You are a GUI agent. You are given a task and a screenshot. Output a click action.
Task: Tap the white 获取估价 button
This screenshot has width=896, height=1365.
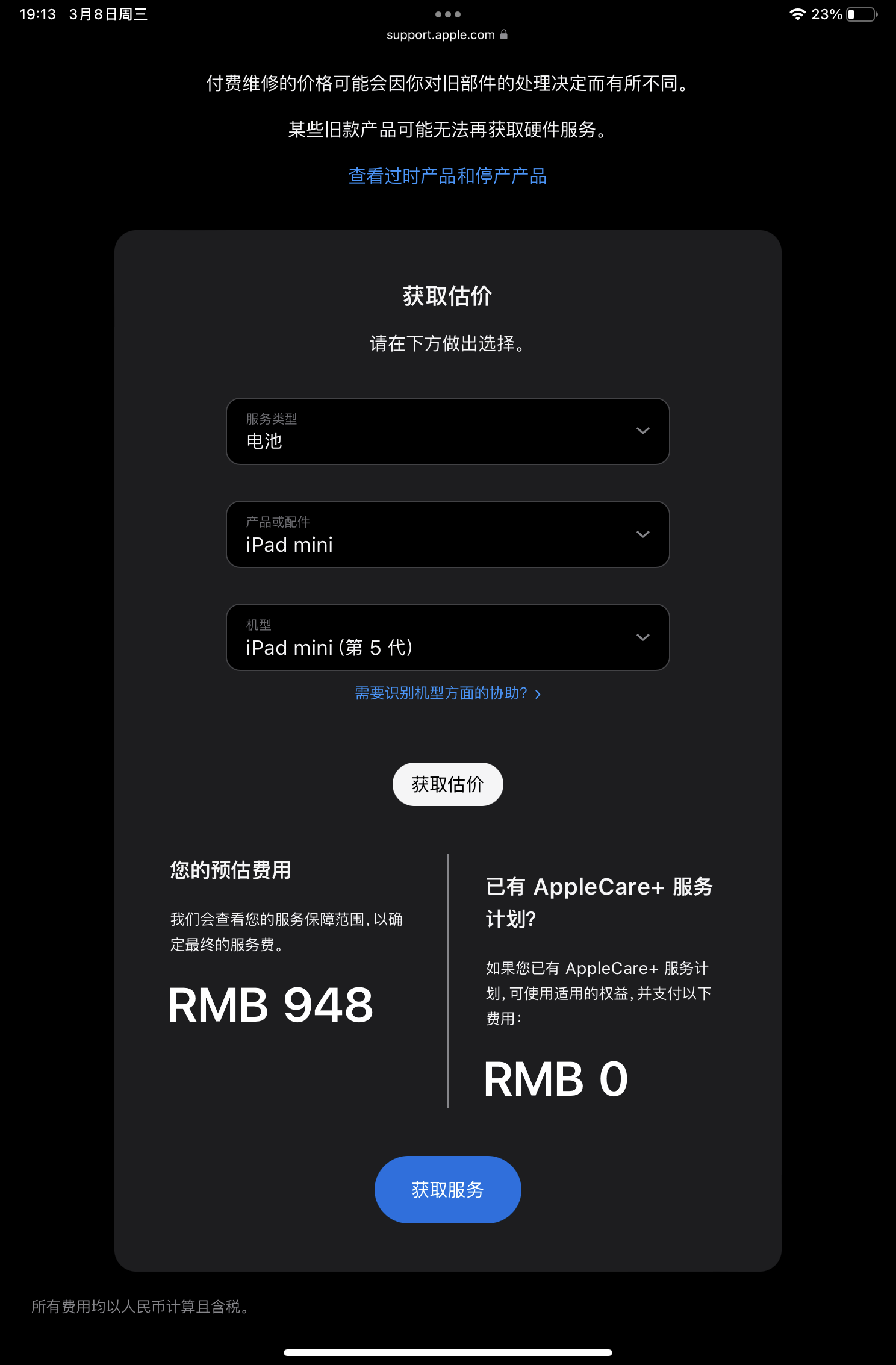click(x=447, y=784)
